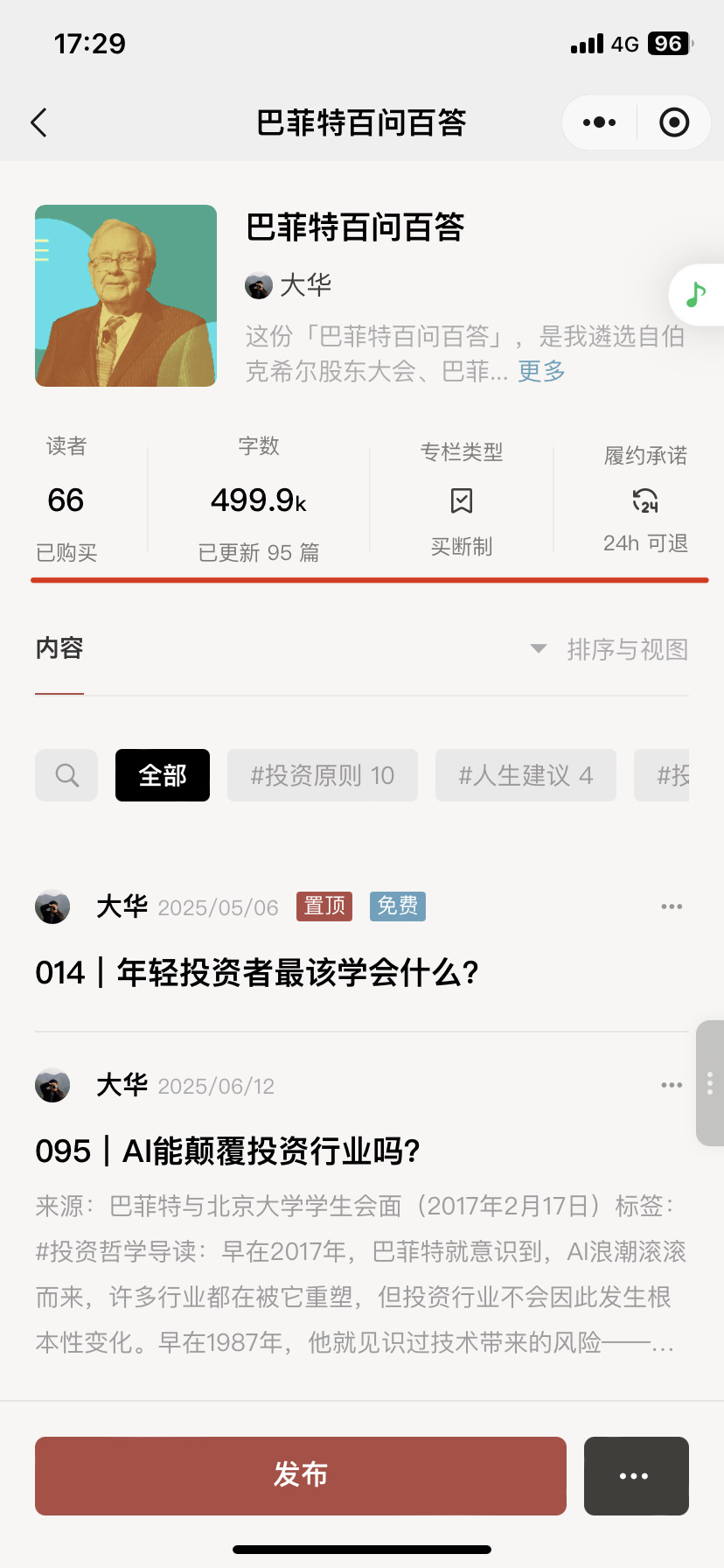Open the search icon beside the tags
Image resolution: width=724 pixels, height=1568 pixels.
pos(66,775)
